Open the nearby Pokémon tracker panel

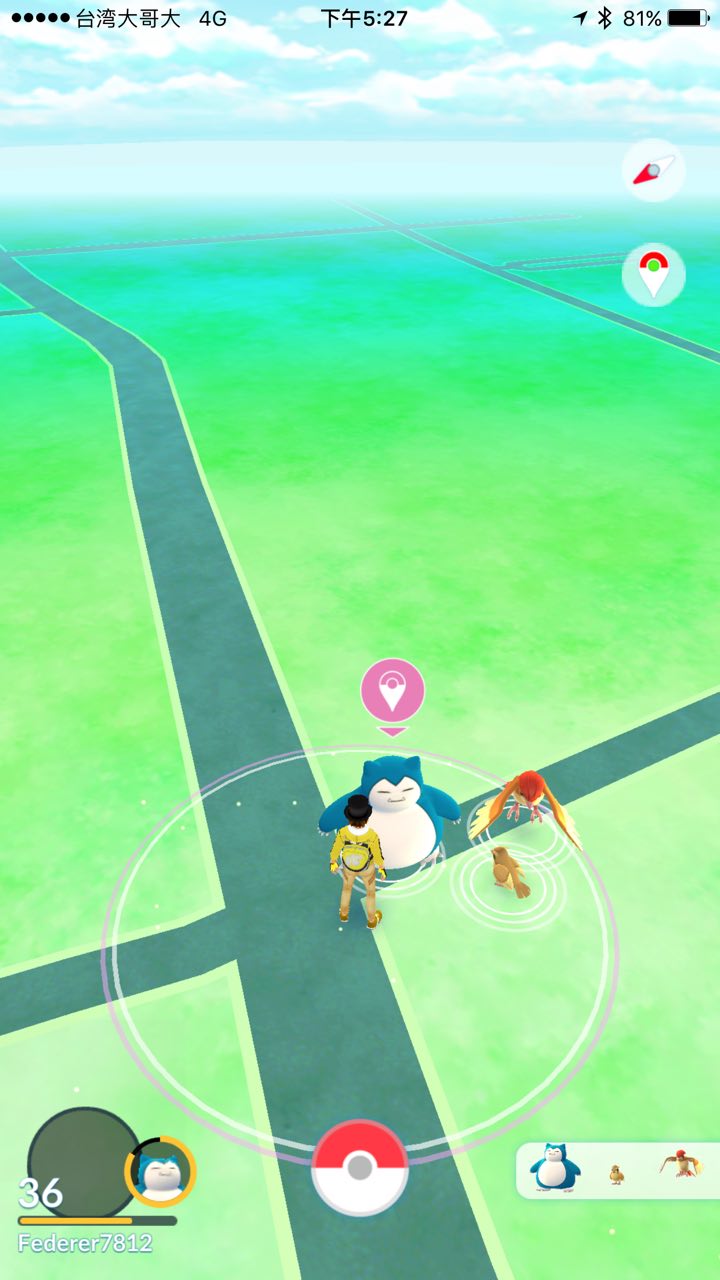click(617, 1170)
